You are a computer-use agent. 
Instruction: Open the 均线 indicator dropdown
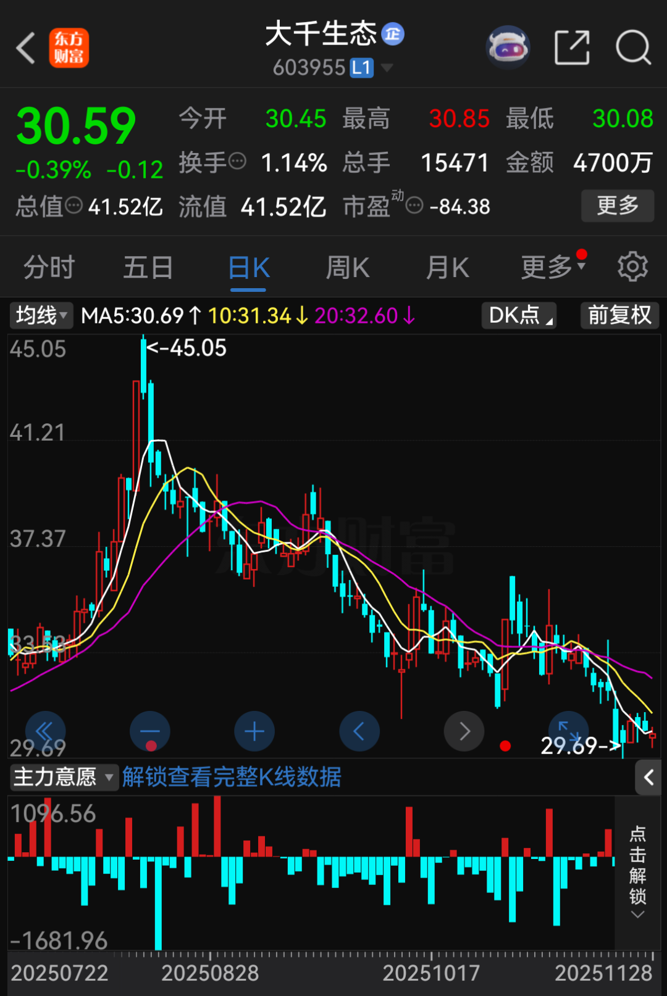click(x=41, y=316)
